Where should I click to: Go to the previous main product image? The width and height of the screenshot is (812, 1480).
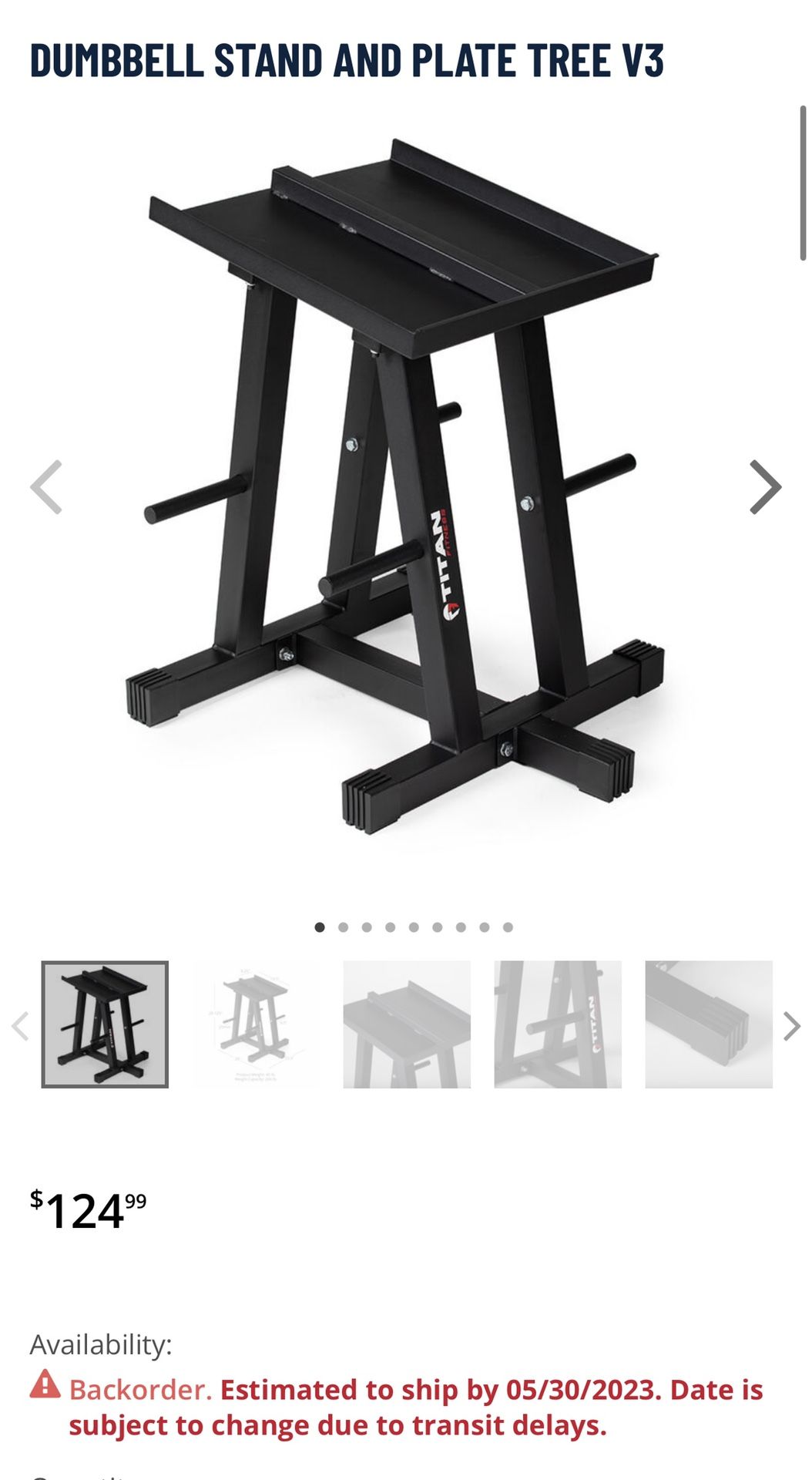pyautogui.click(x=46, y=487)
